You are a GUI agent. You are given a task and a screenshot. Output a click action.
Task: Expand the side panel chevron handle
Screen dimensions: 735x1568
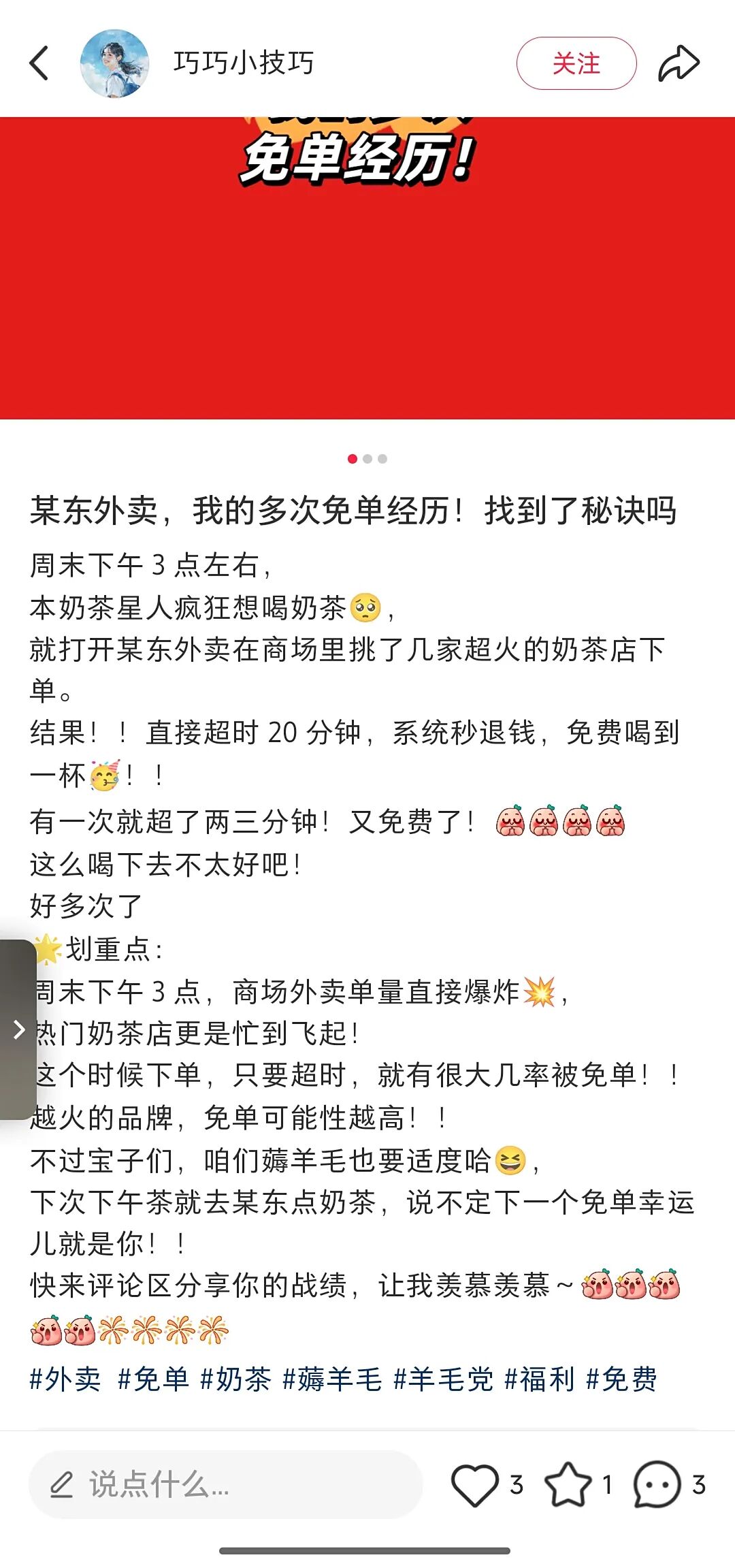pyautogui.click(x=18, y=1029)
